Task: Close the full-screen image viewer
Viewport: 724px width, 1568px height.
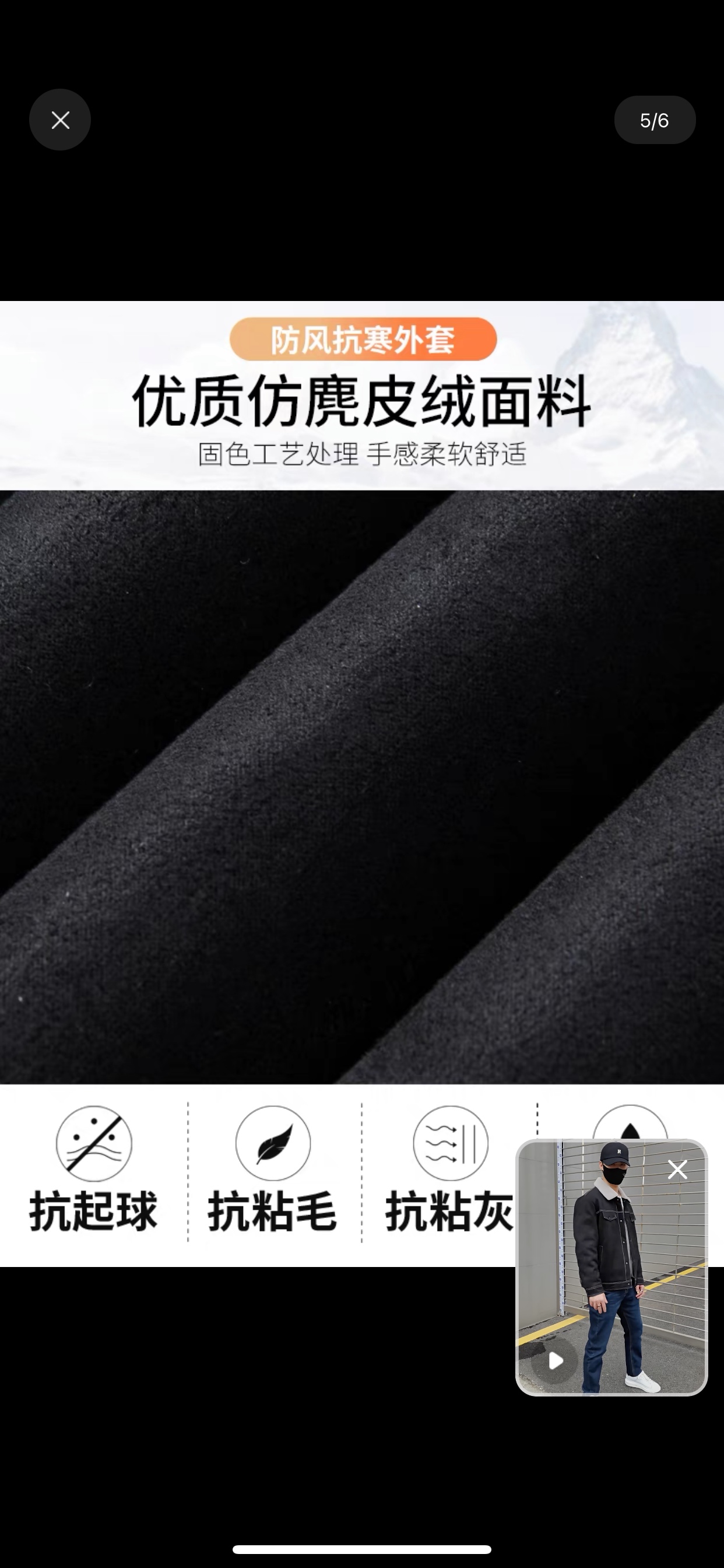Action: coord(59,120)
